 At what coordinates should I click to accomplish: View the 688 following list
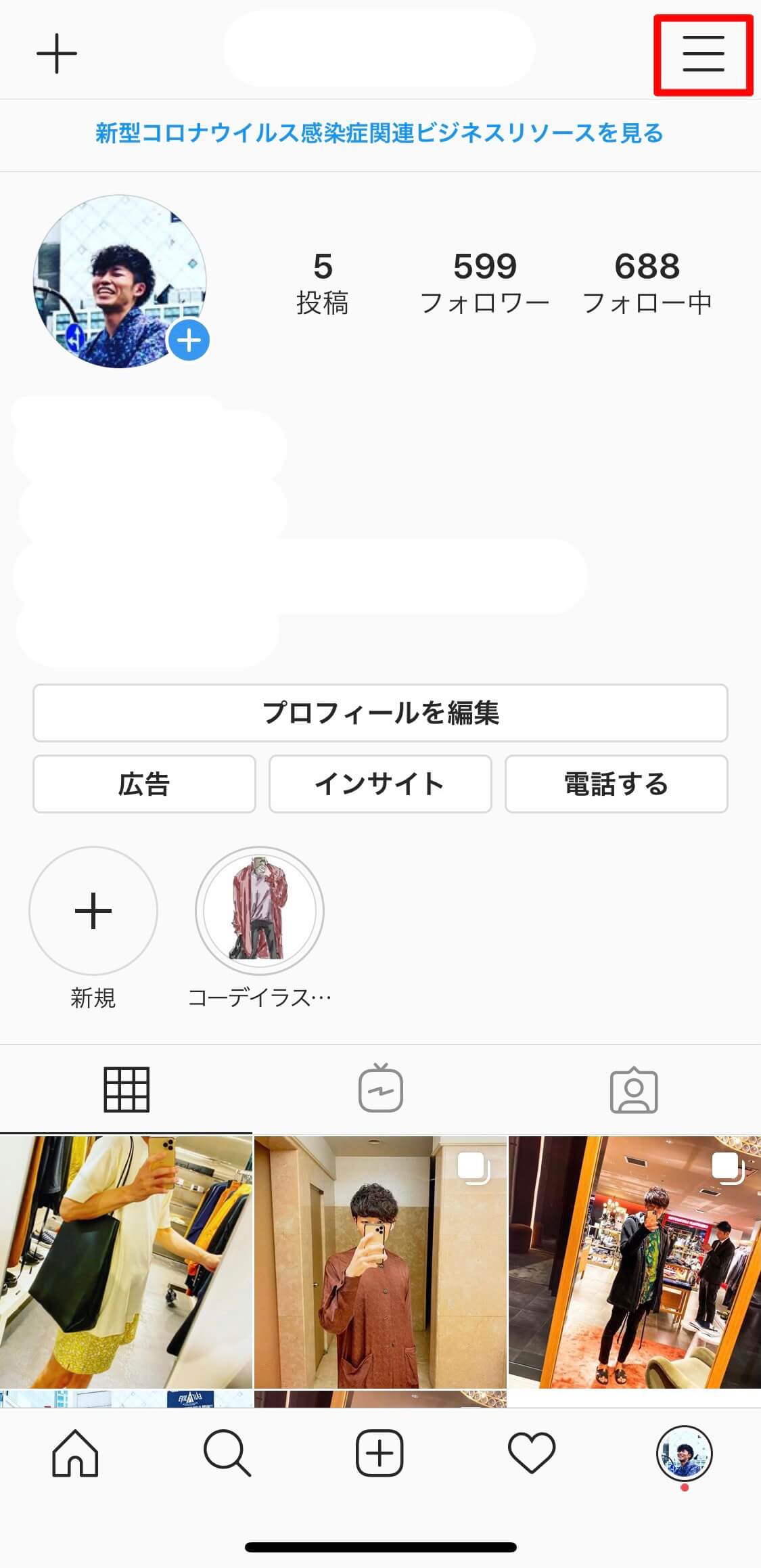coord(647,283)
